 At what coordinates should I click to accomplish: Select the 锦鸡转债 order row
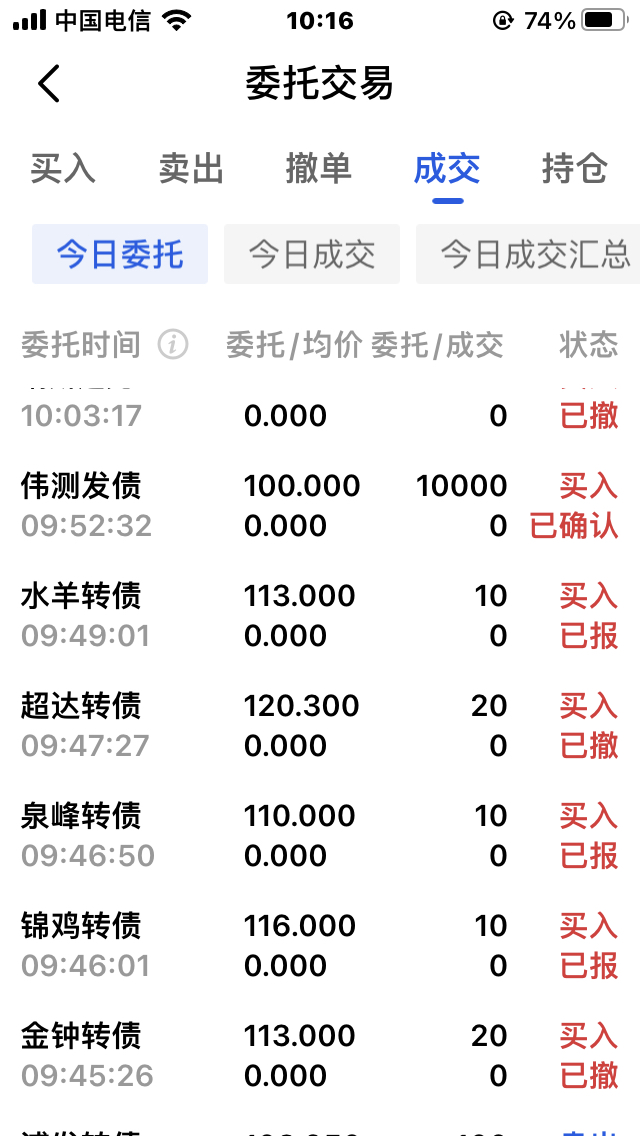(x=320, y=945)
